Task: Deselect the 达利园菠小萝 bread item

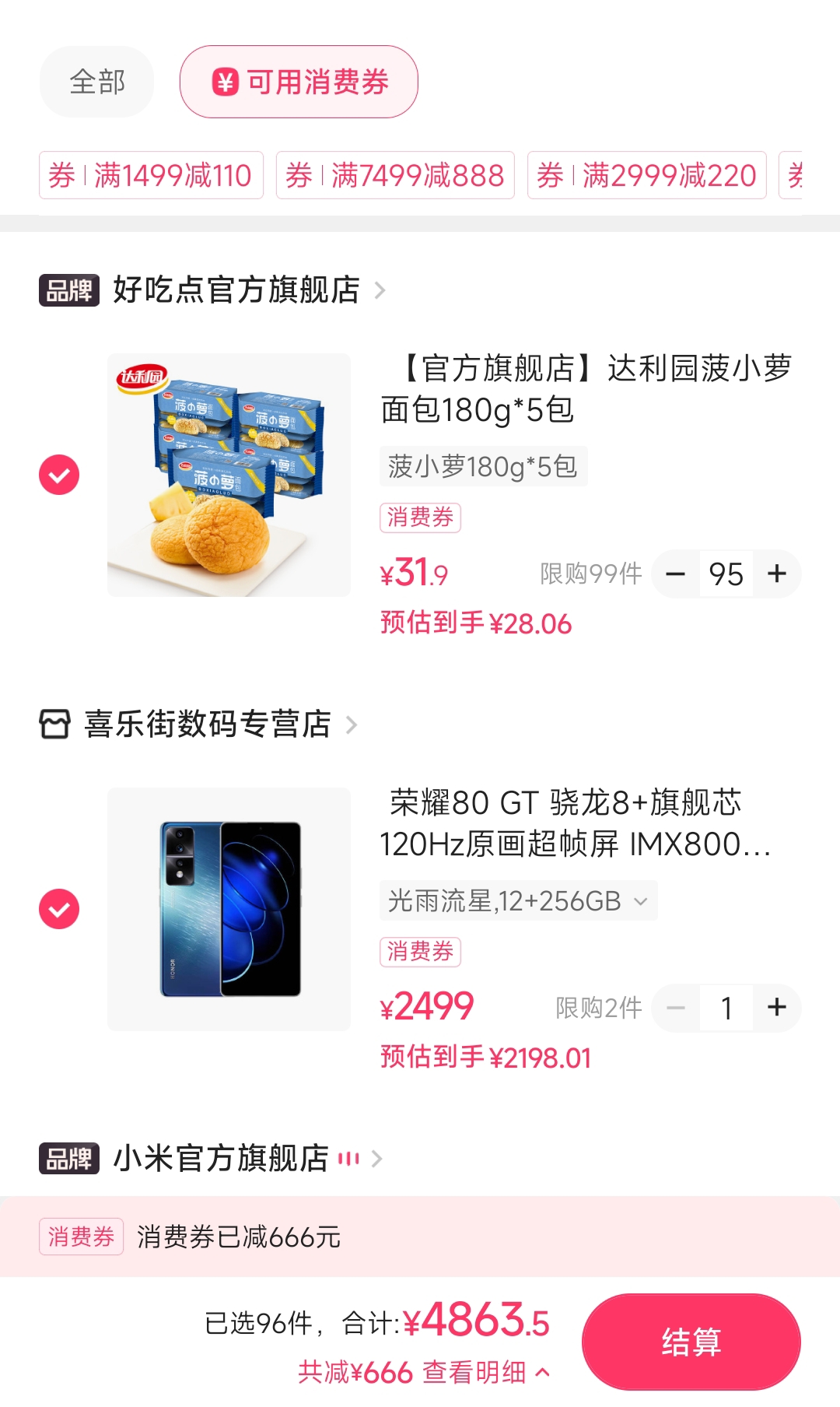Action: click(58, 475)
